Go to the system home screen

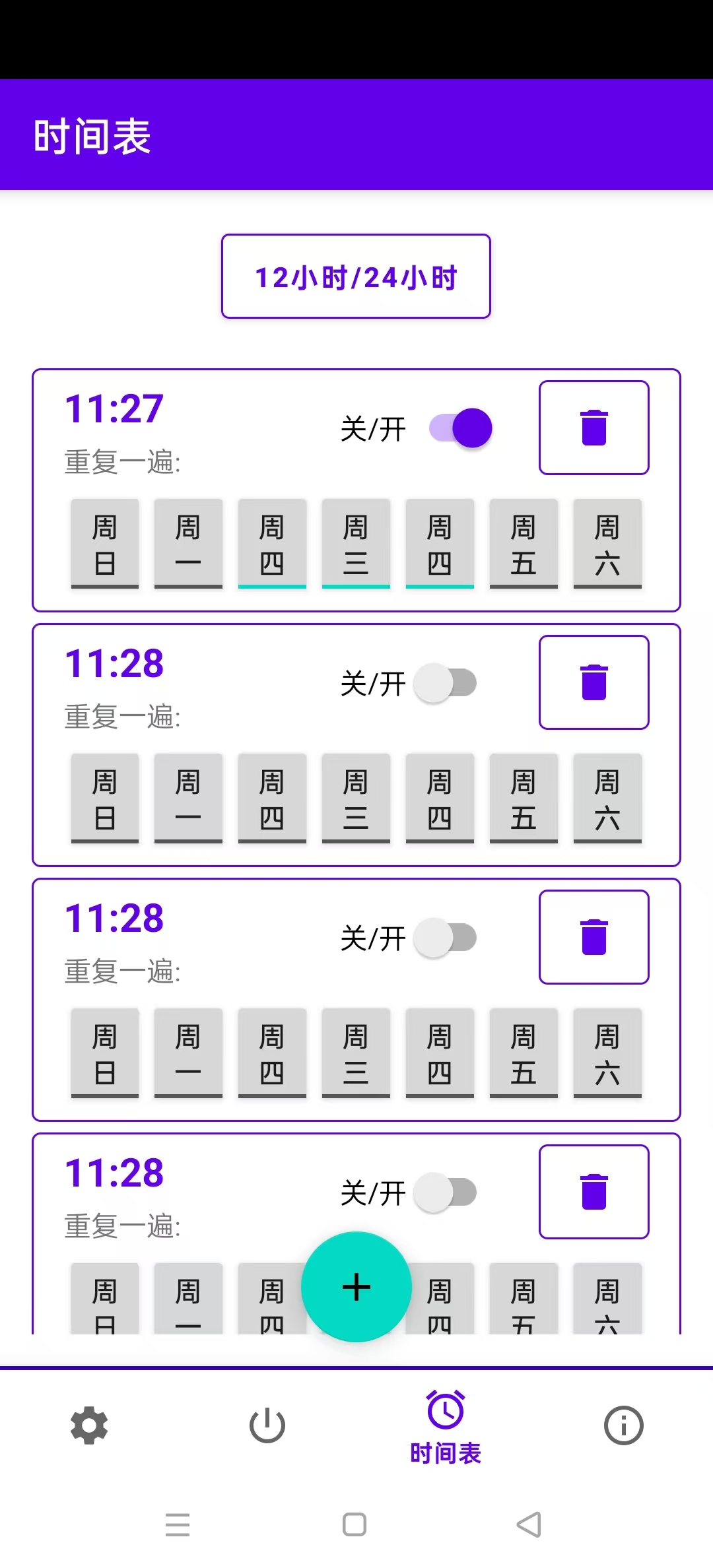tap(355, 1524)
